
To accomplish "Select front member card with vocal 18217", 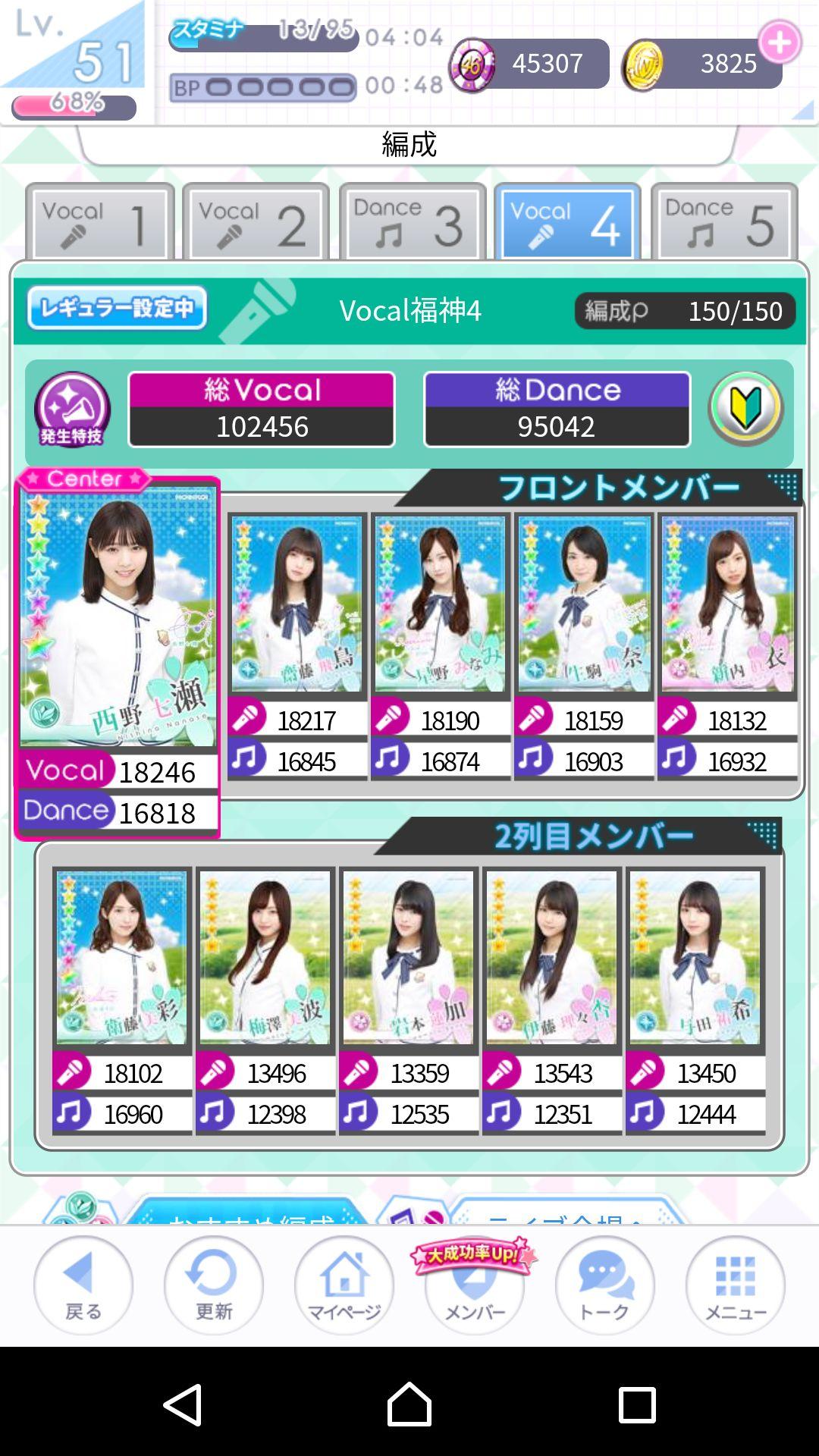I will tap(297, 645).
